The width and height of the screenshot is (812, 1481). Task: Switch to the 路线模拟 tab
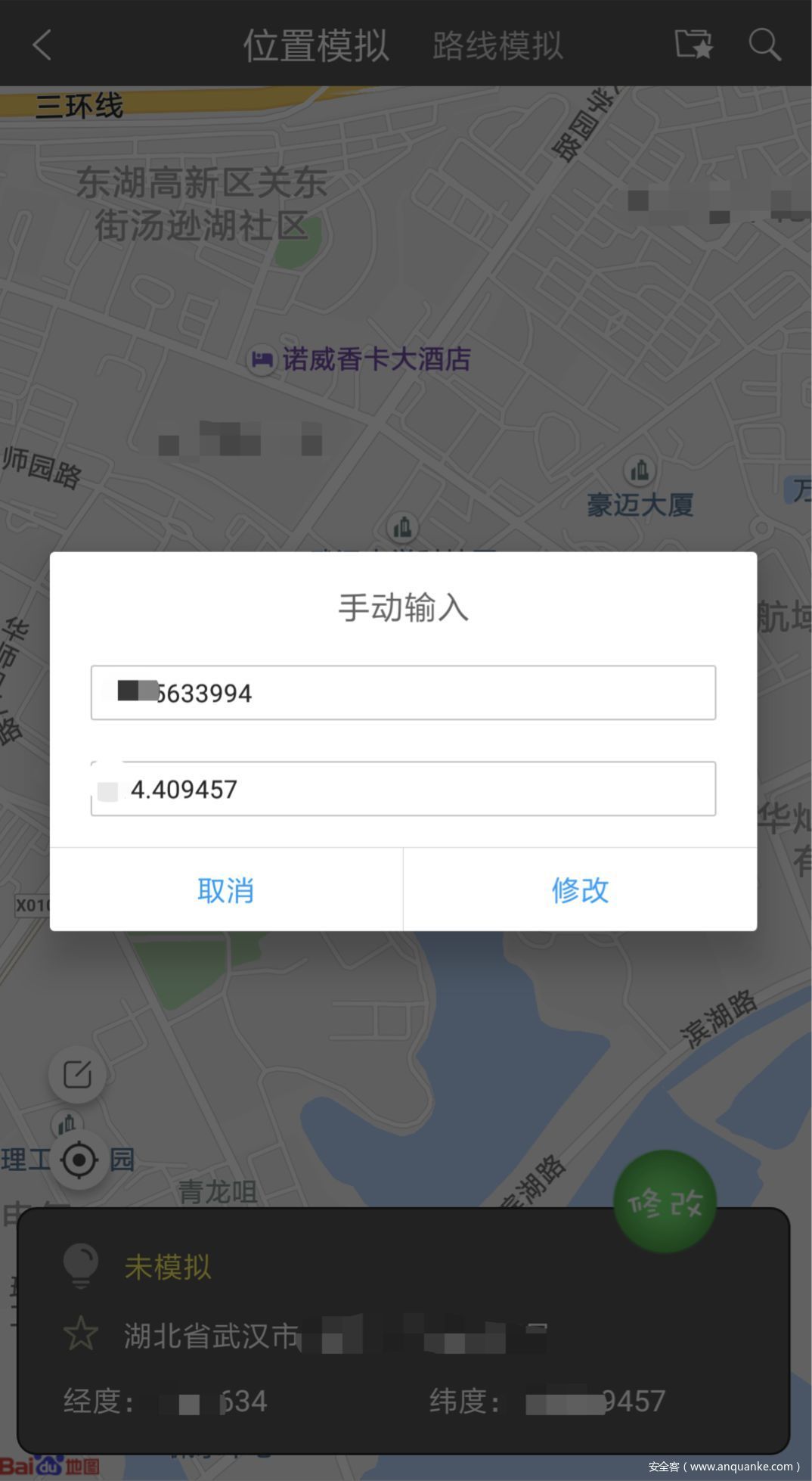click(497, 45)
